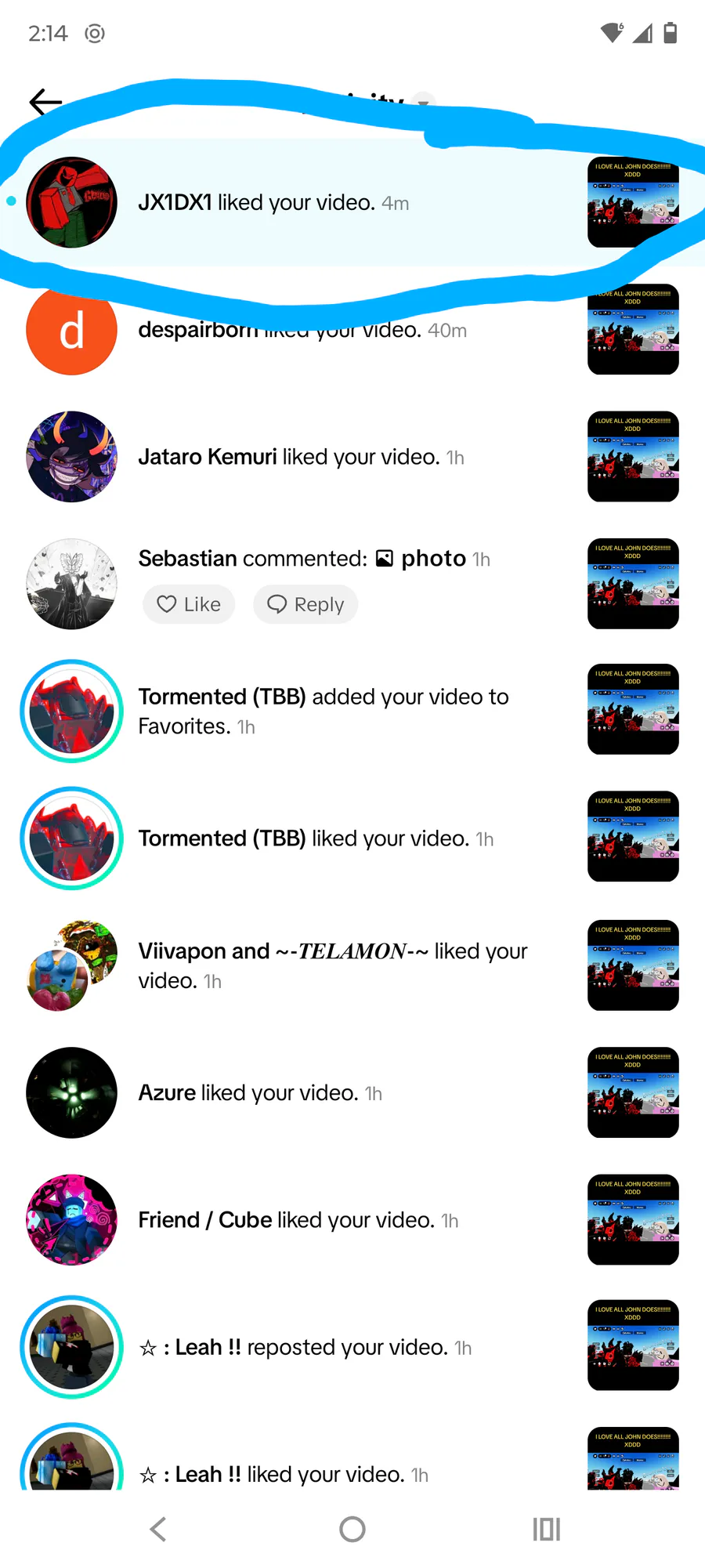Open recent apps from navigation bar
This screenshot has width=705, height=1568.
click(546, 1529)
